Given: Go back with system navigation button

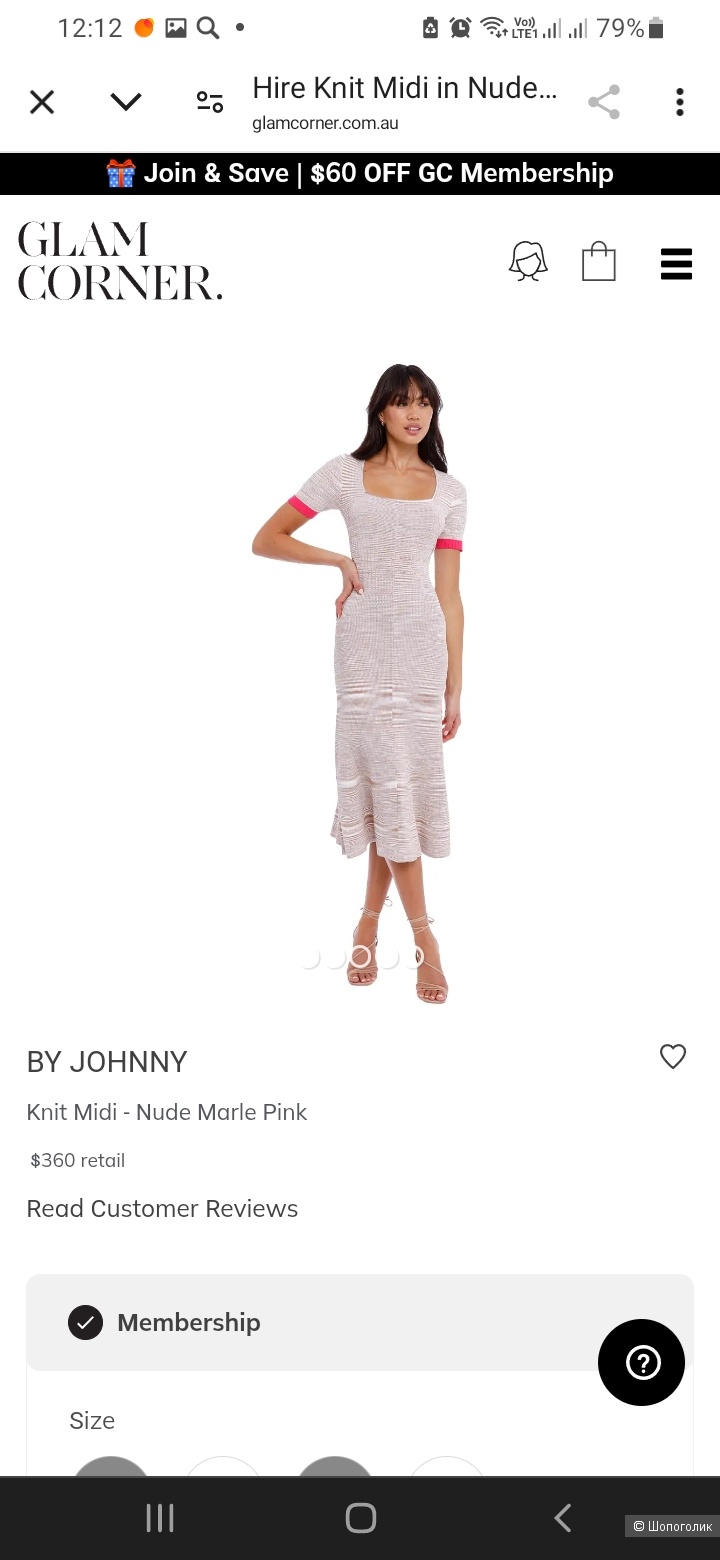Looking at the screenshot, I should tap(563, 1518).
